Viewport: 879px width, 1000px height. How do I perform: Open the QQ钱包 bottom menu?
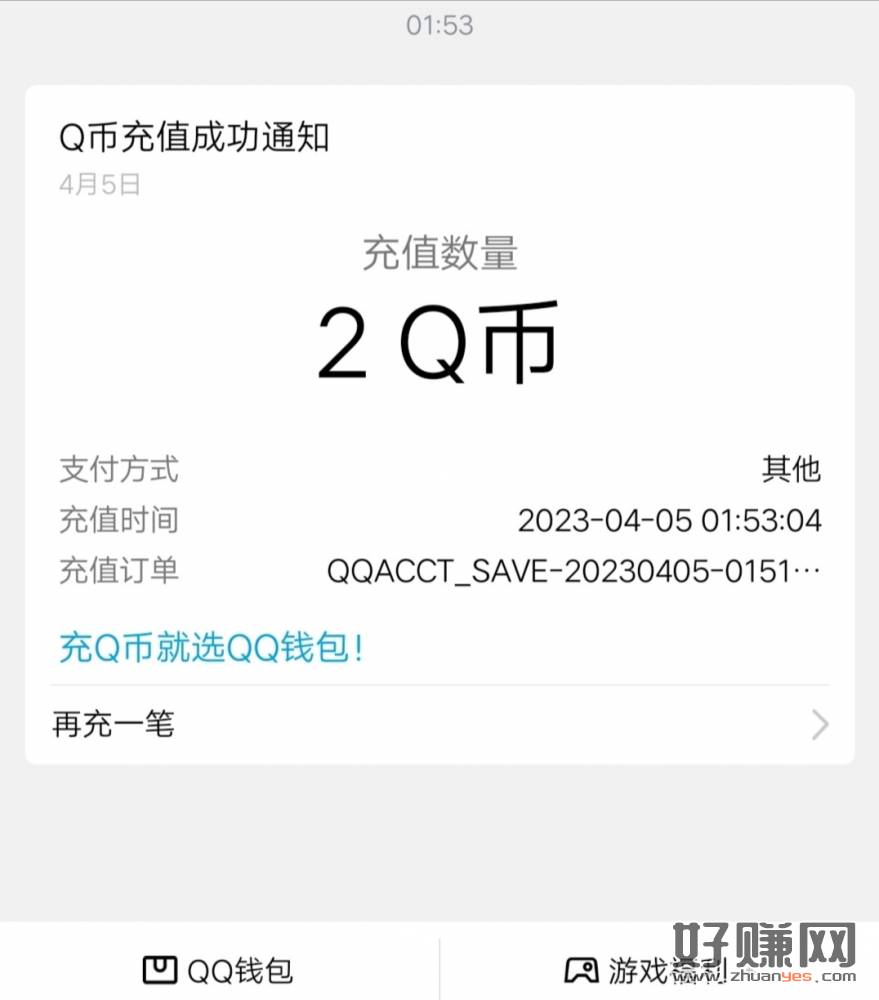pos(219,969)
